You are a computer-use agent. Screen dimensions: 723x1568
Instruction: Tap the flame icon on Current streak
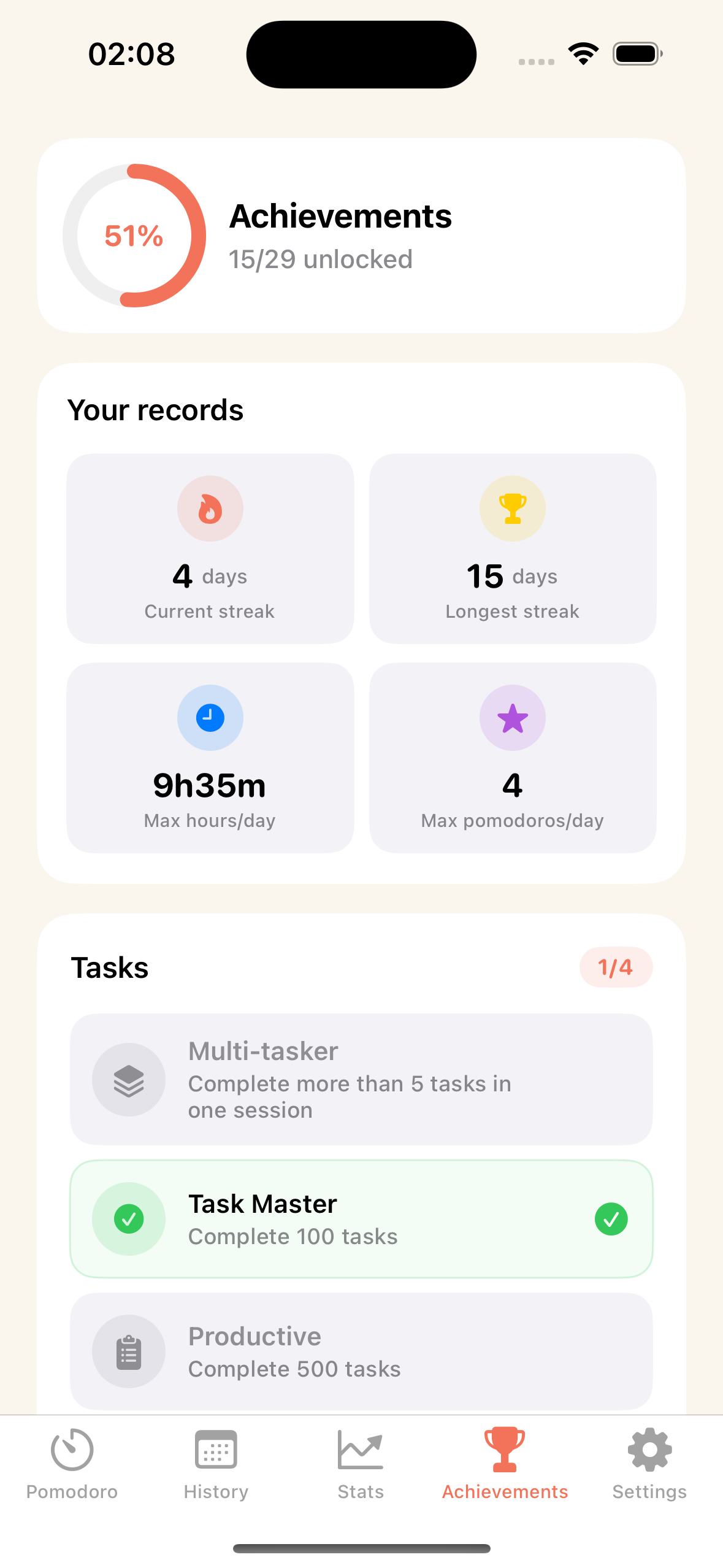tap(210, 508)
